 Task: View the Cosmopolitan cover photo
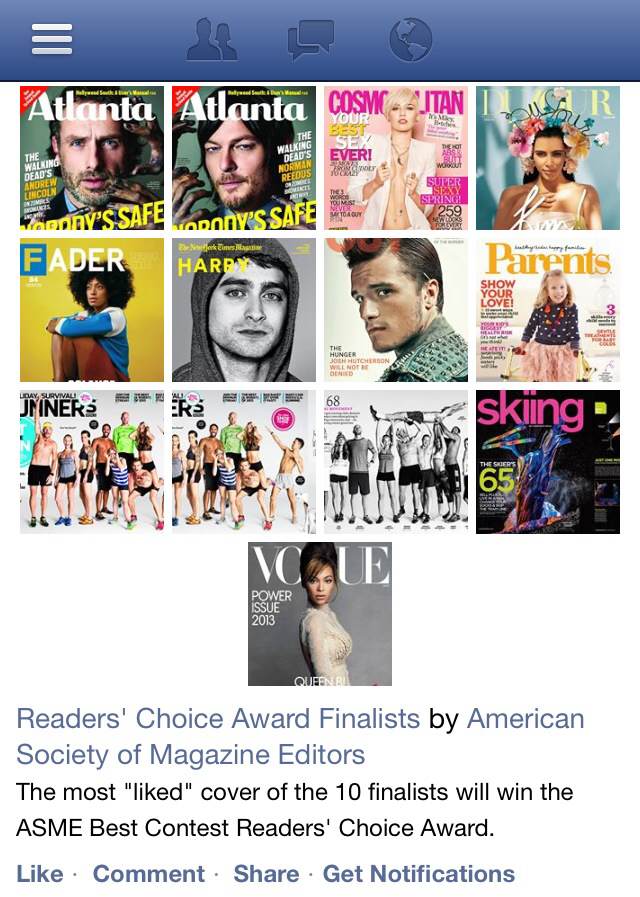tap(396, 158)
